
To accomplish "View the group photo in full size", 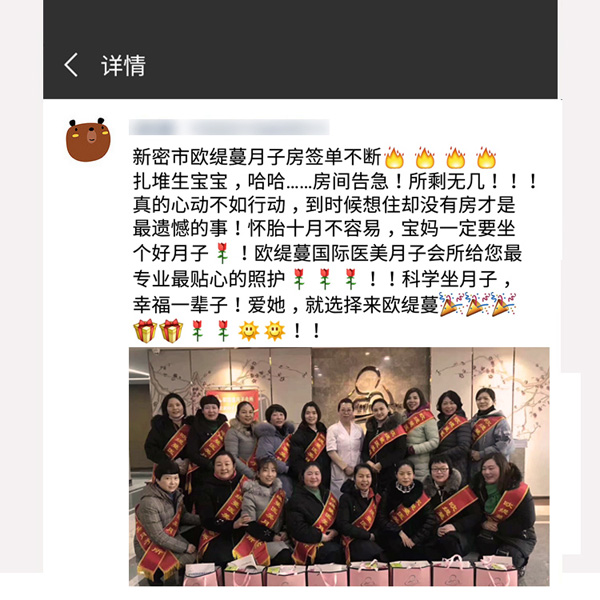I will (339, 465).
